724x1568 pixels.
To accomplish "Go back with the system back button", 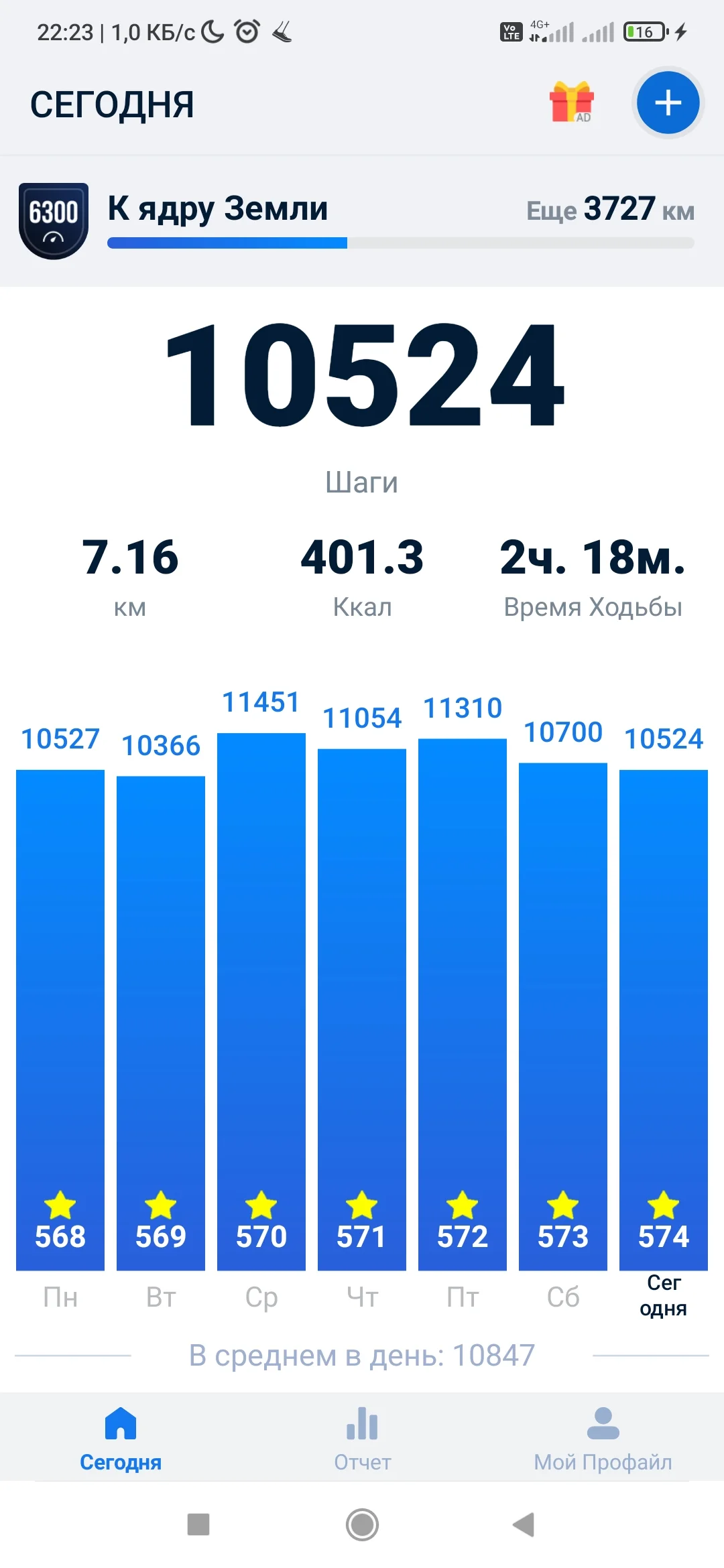I will pos(524,1524).
